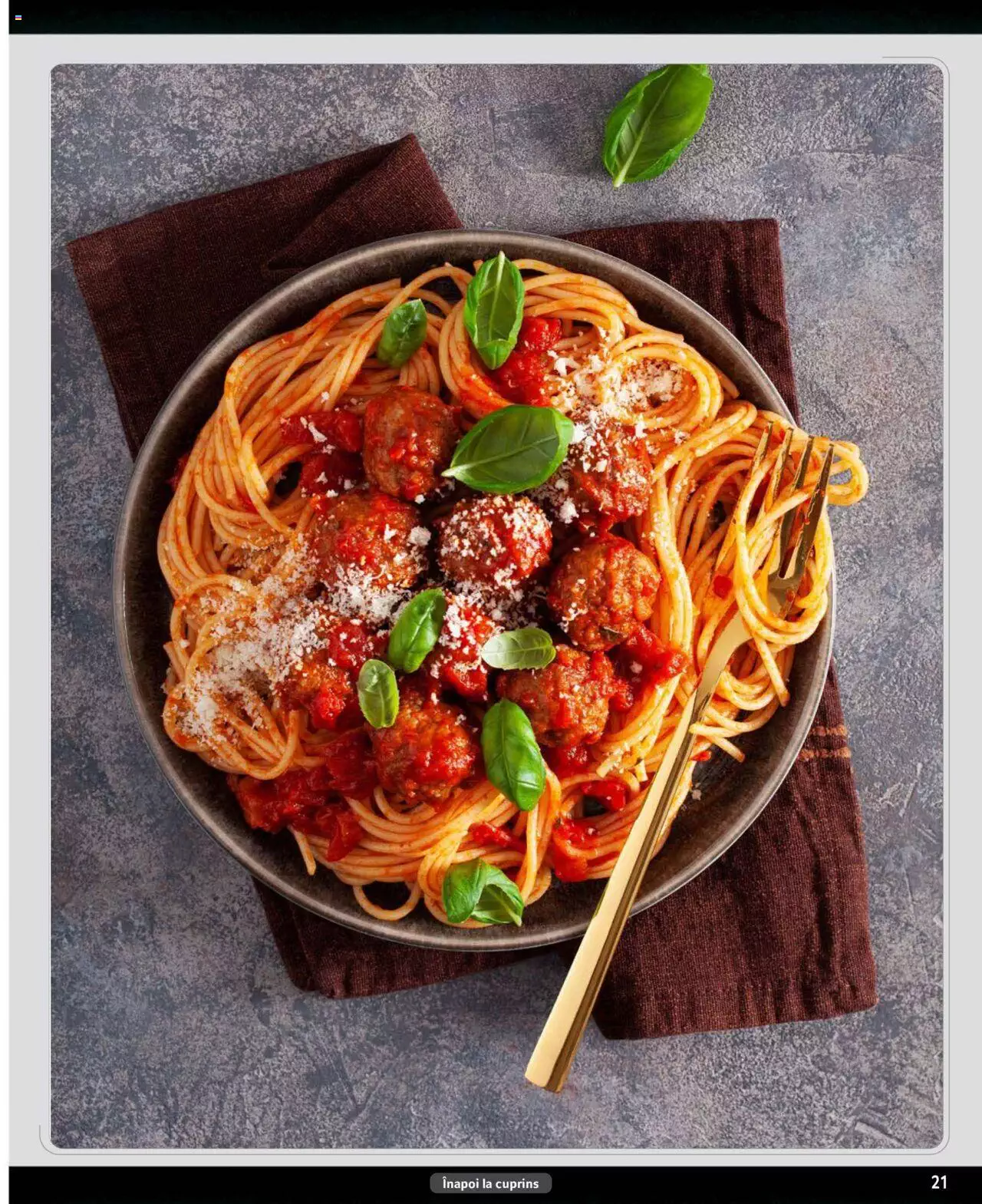Tap the Înapoi la cuprins button
Screen dimensions: 982x1204
490,1183
